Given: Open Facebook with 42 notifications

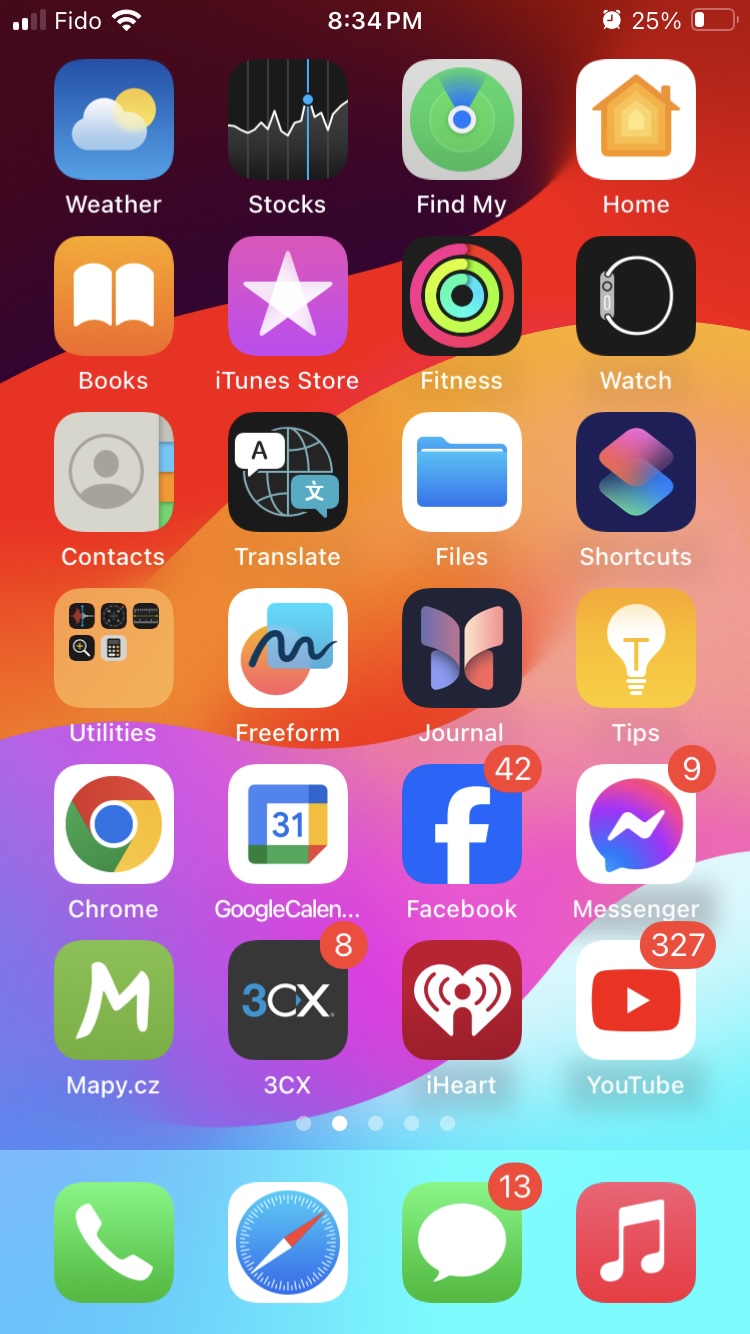Looking at the screenshot, I should [461, 824].
